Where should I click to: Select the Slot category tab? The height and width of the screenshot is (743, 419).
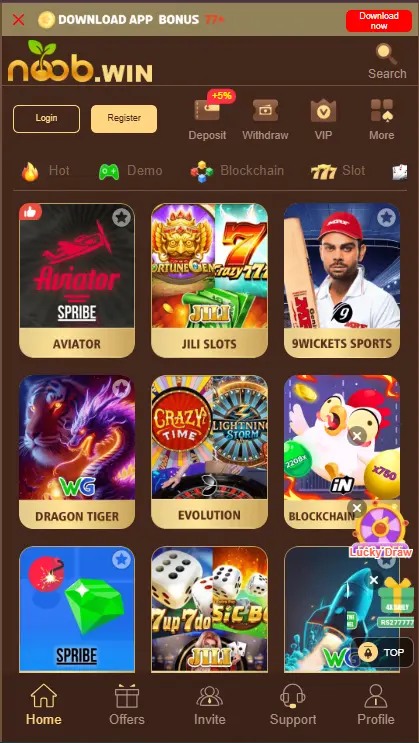338,171
